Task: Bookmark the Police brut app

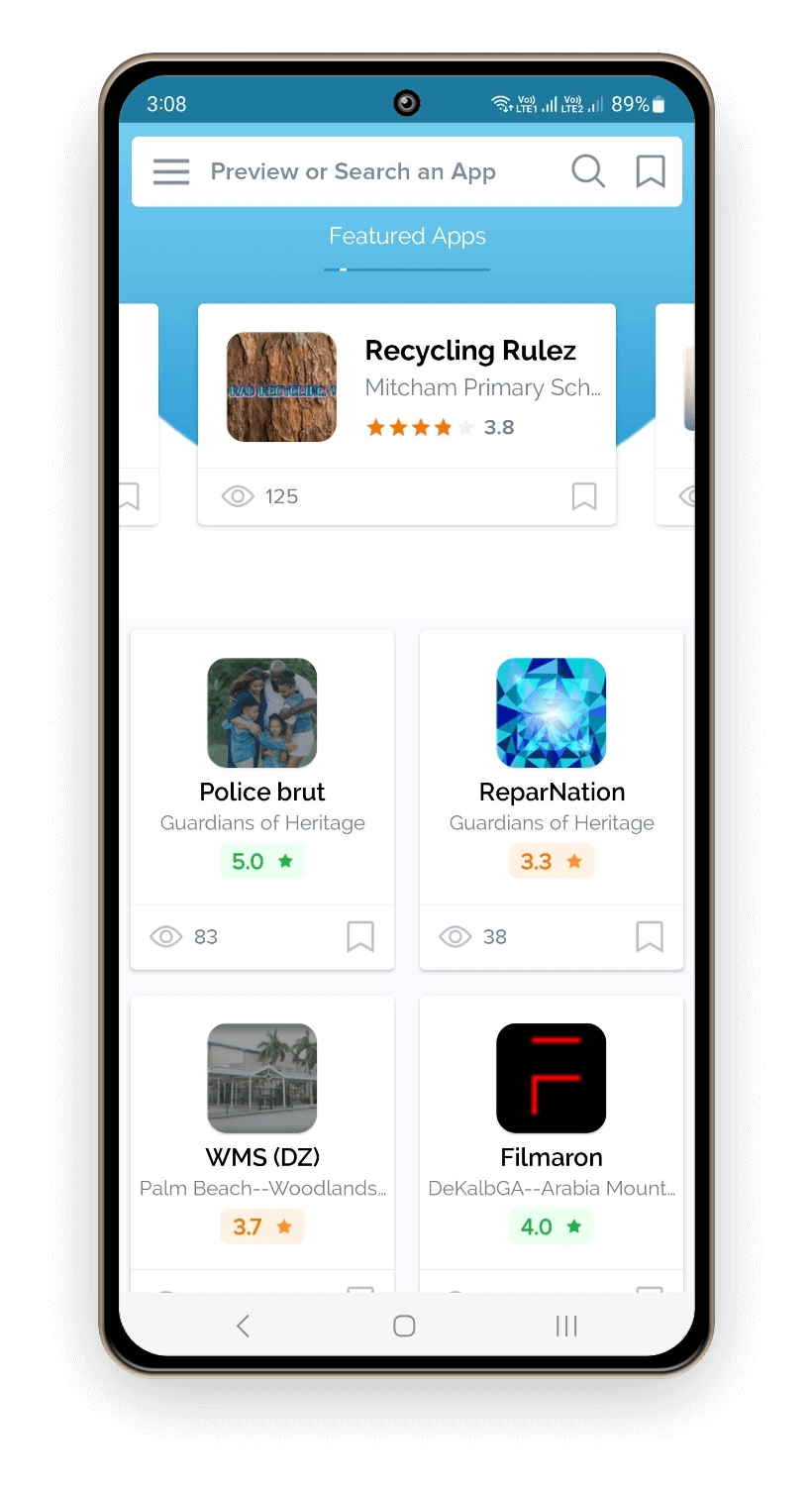Action: click(x=360, y=936)
